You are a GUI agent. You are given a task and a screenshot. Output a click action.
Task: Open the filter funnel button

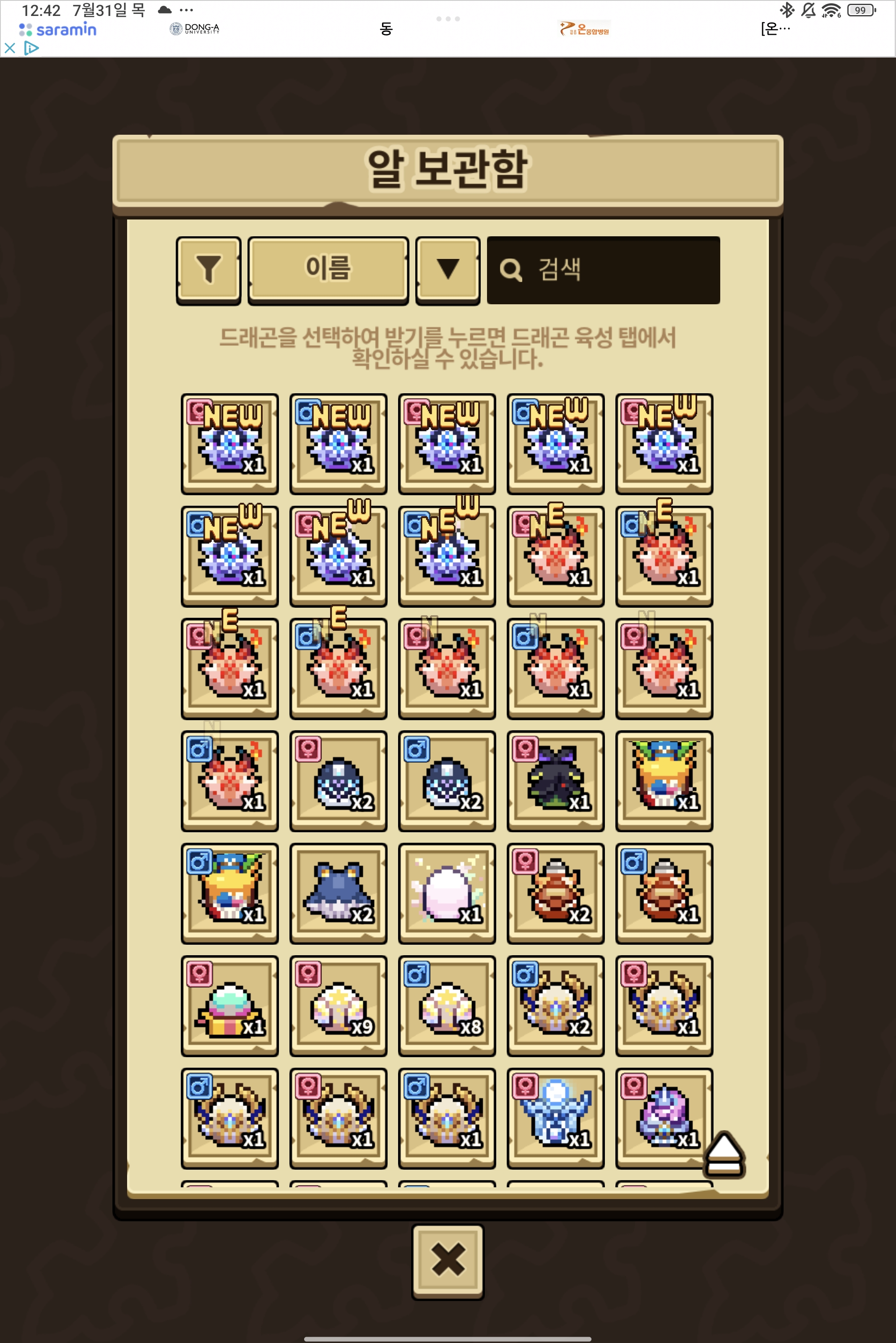208,269
